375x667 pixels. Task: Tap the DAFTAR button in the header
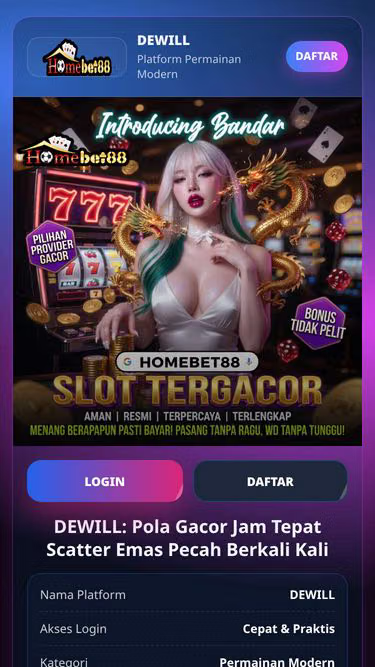(x=317, y=56)
